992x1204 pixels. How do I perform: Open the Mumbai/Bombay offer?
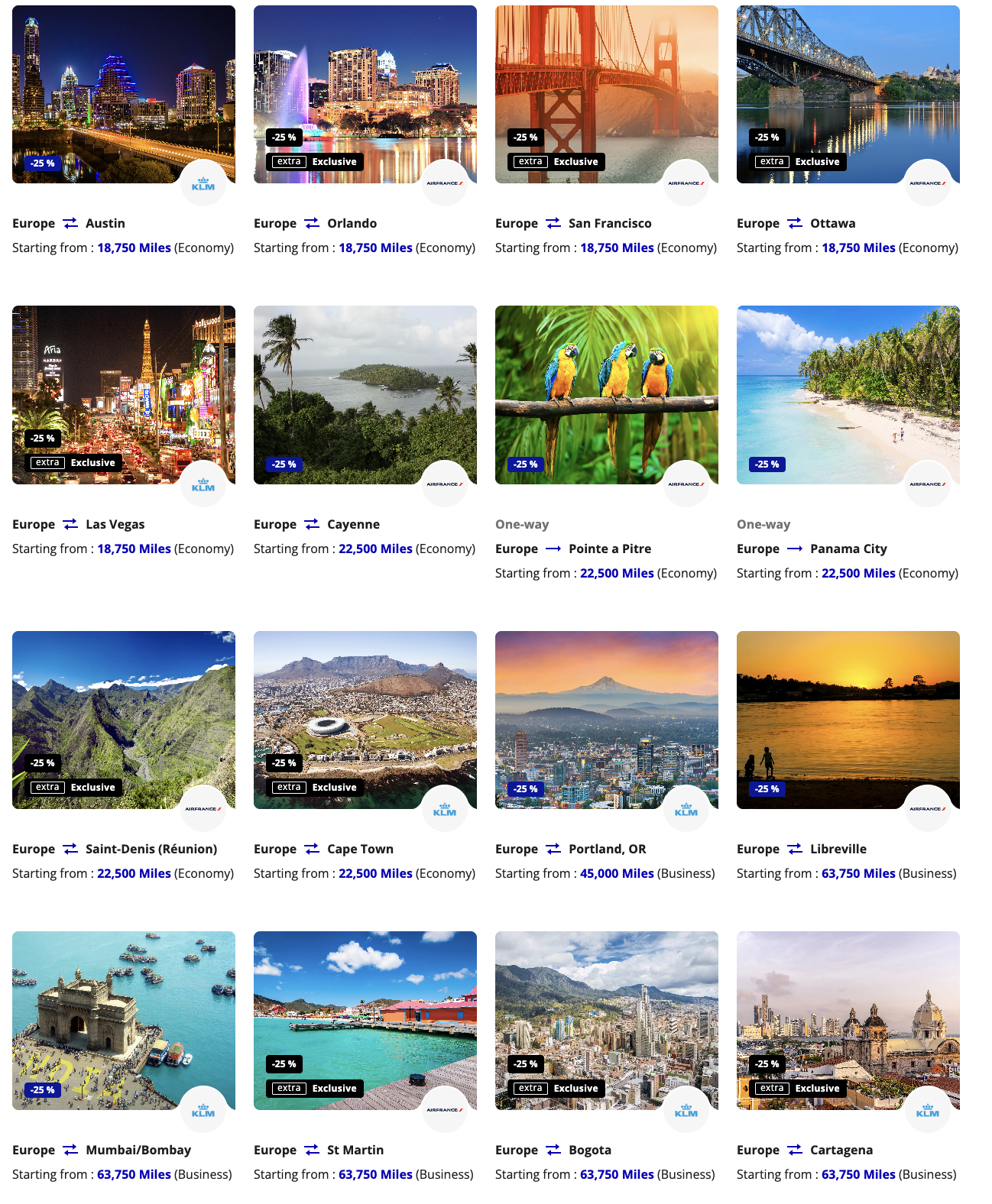pos(124,1020)
